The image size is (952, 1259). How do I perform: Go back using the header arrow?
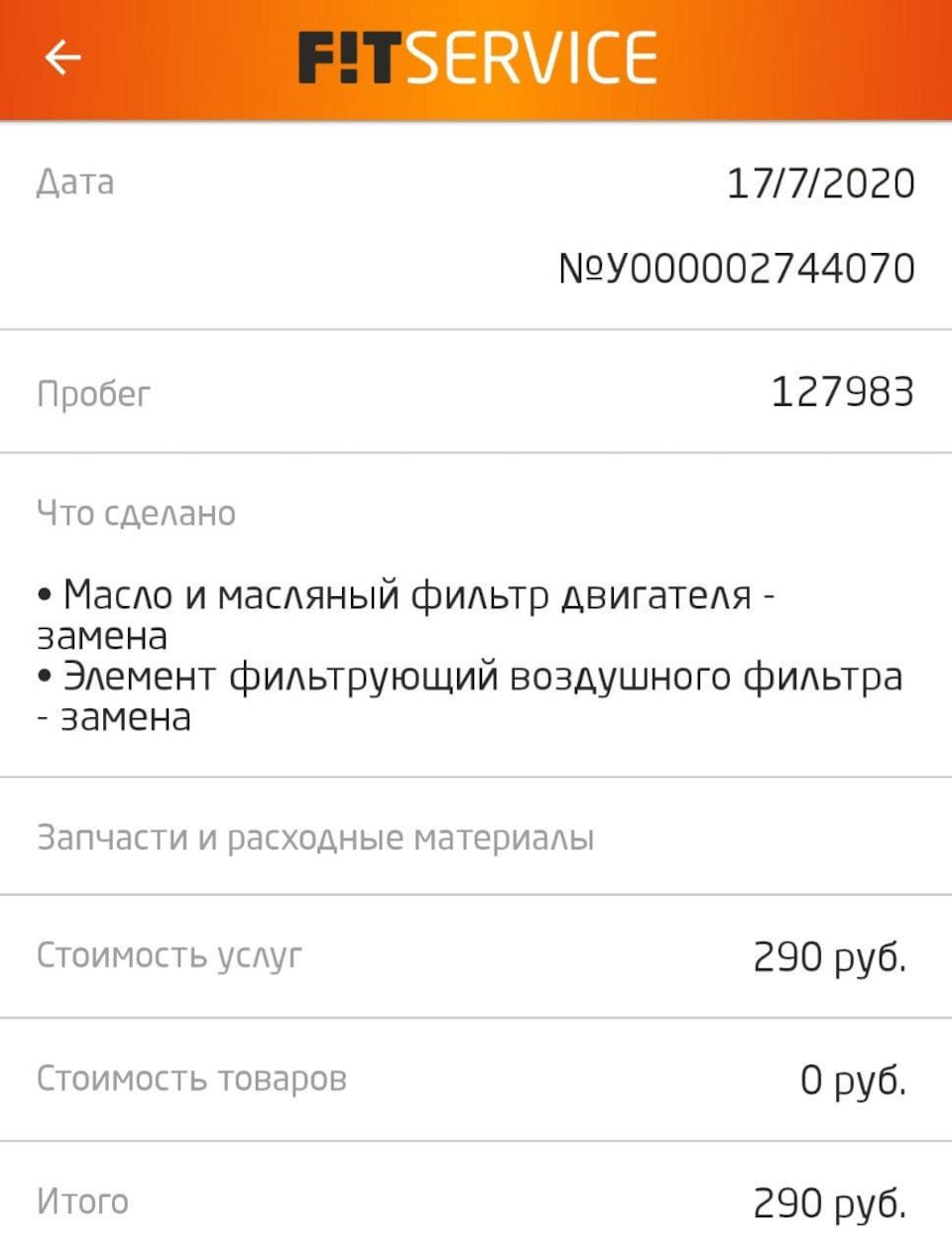[62, 58]
